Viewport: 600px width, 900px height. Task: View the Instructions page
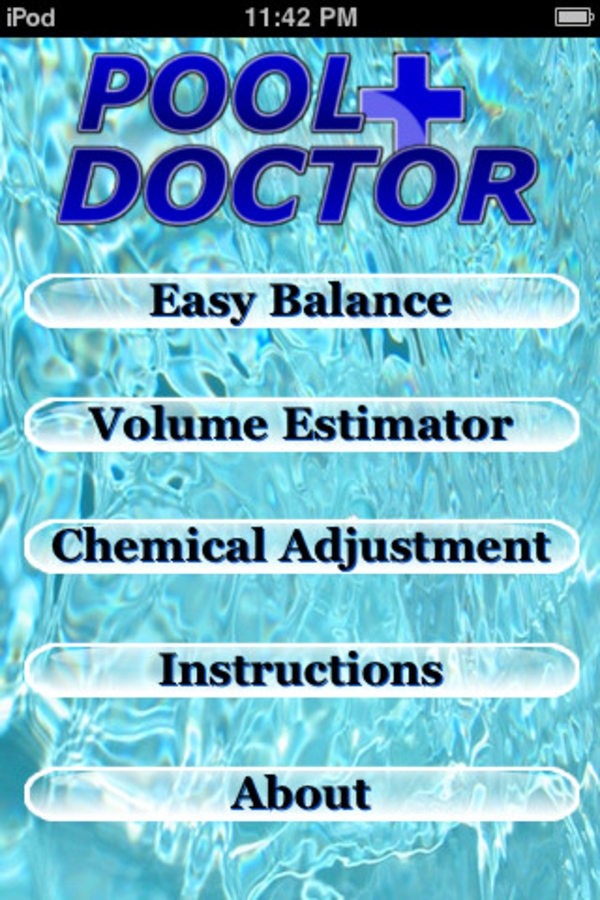[x=300, y=670]
